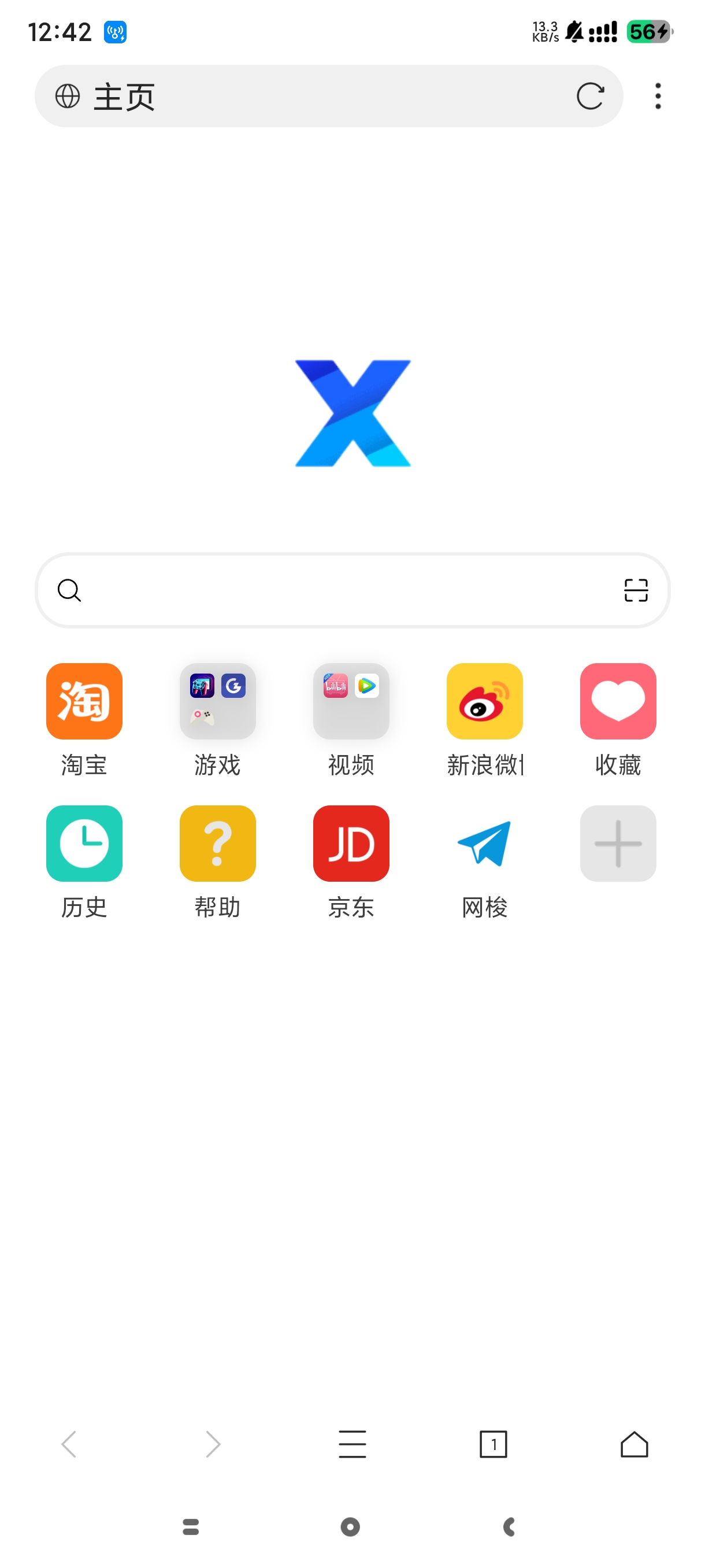The width and height of the screenshot is (705, 1568).
Task: Reload the page with the refresh icon
Action: [x=589, y=96]
